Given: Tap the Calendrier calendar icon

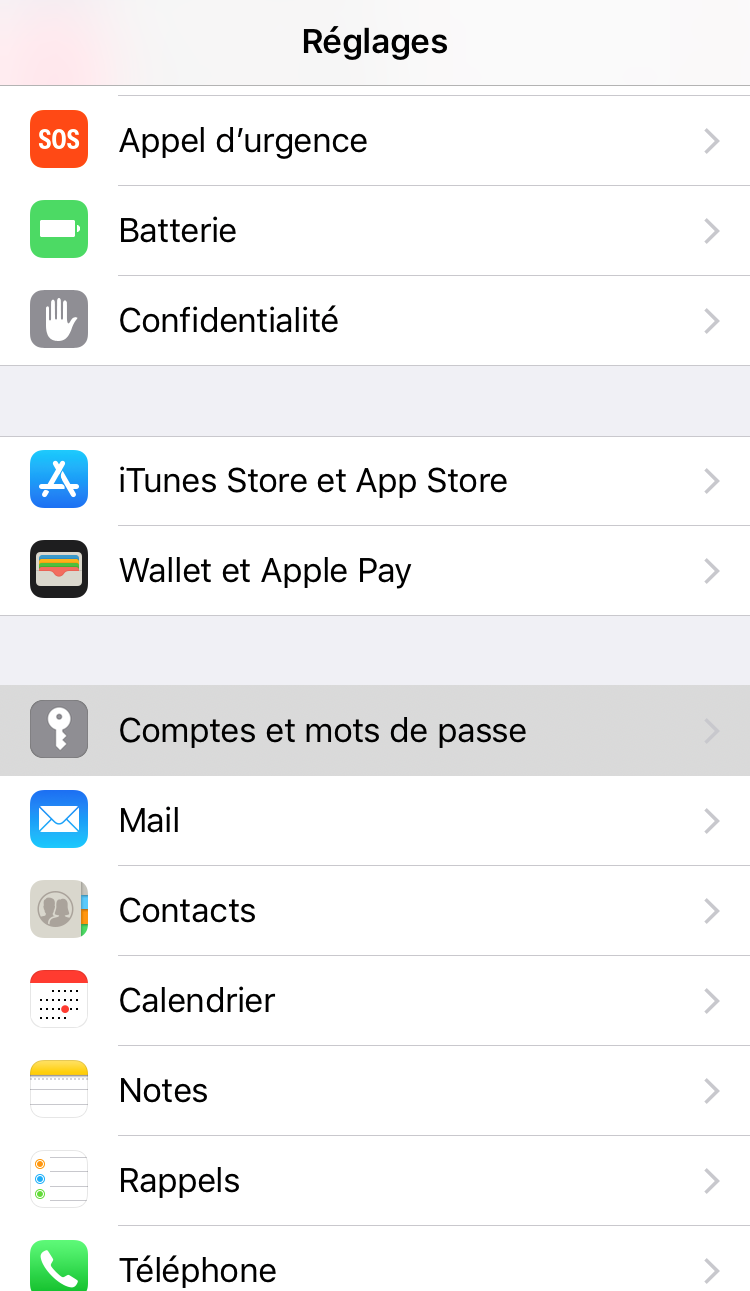Looking at the screenshot, I should coord(58,1000).
